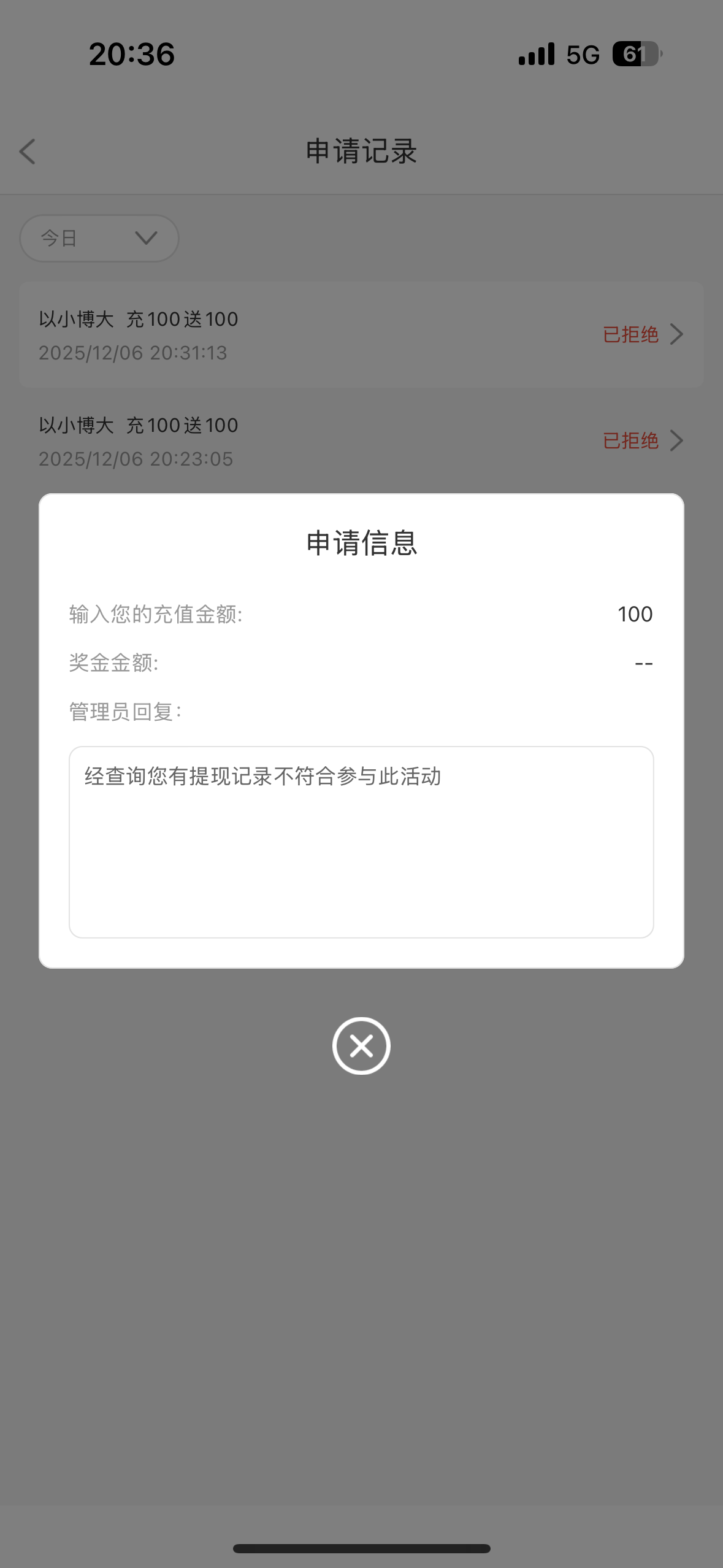Image resolution: width=723 pixels, height=1568 pixels.
Task: Open the rejected record from 20:23:05
Action: pos(361,441)
